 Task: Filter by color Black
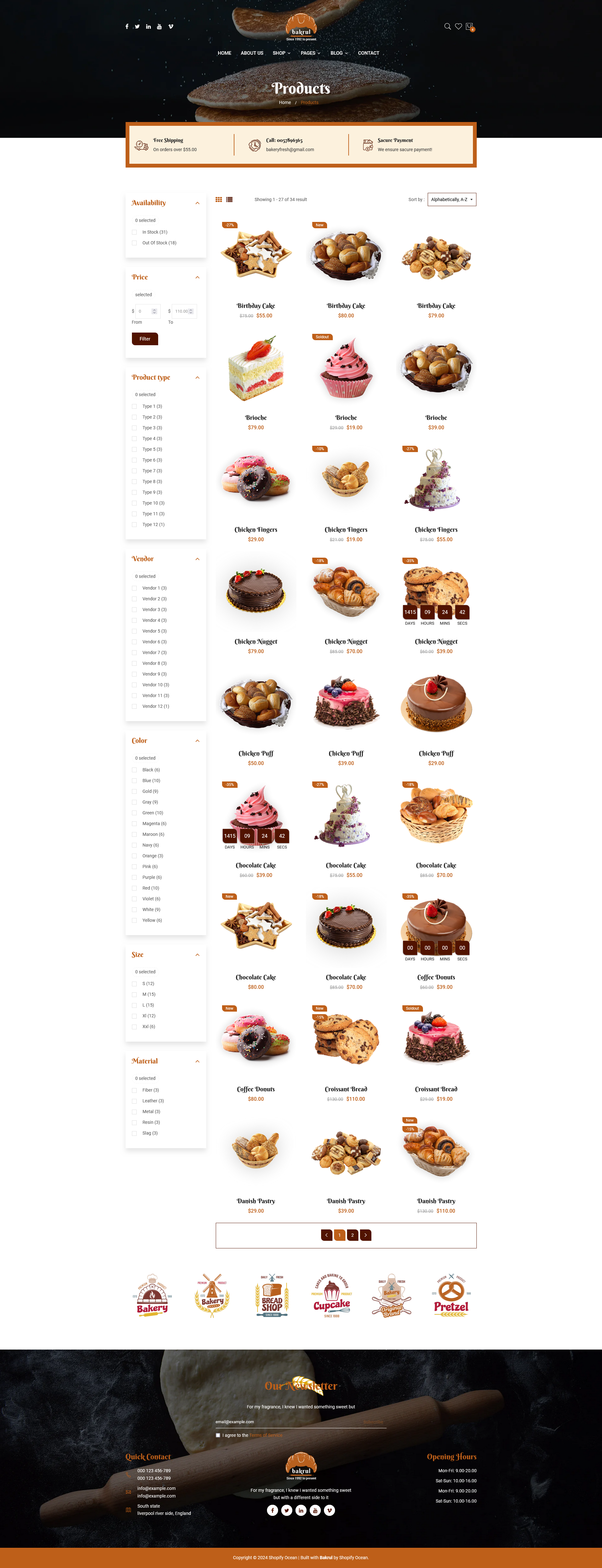point(134,770)
